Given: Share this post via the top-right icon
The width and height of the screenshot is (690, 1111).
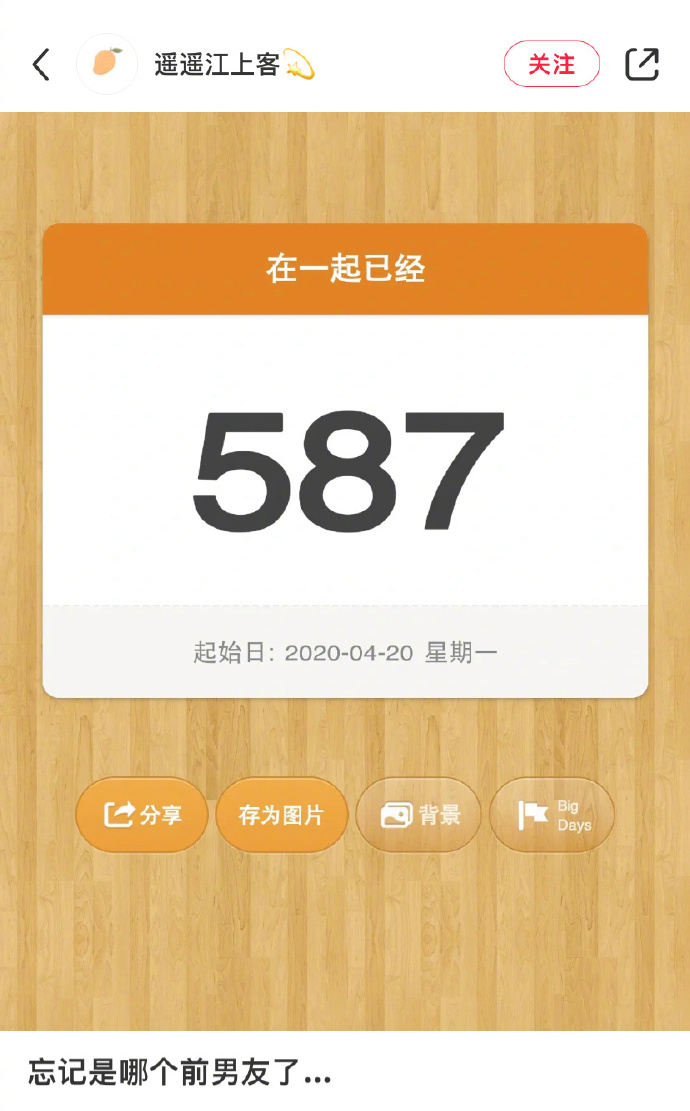Looking at the screenshot, I should 642,65.
